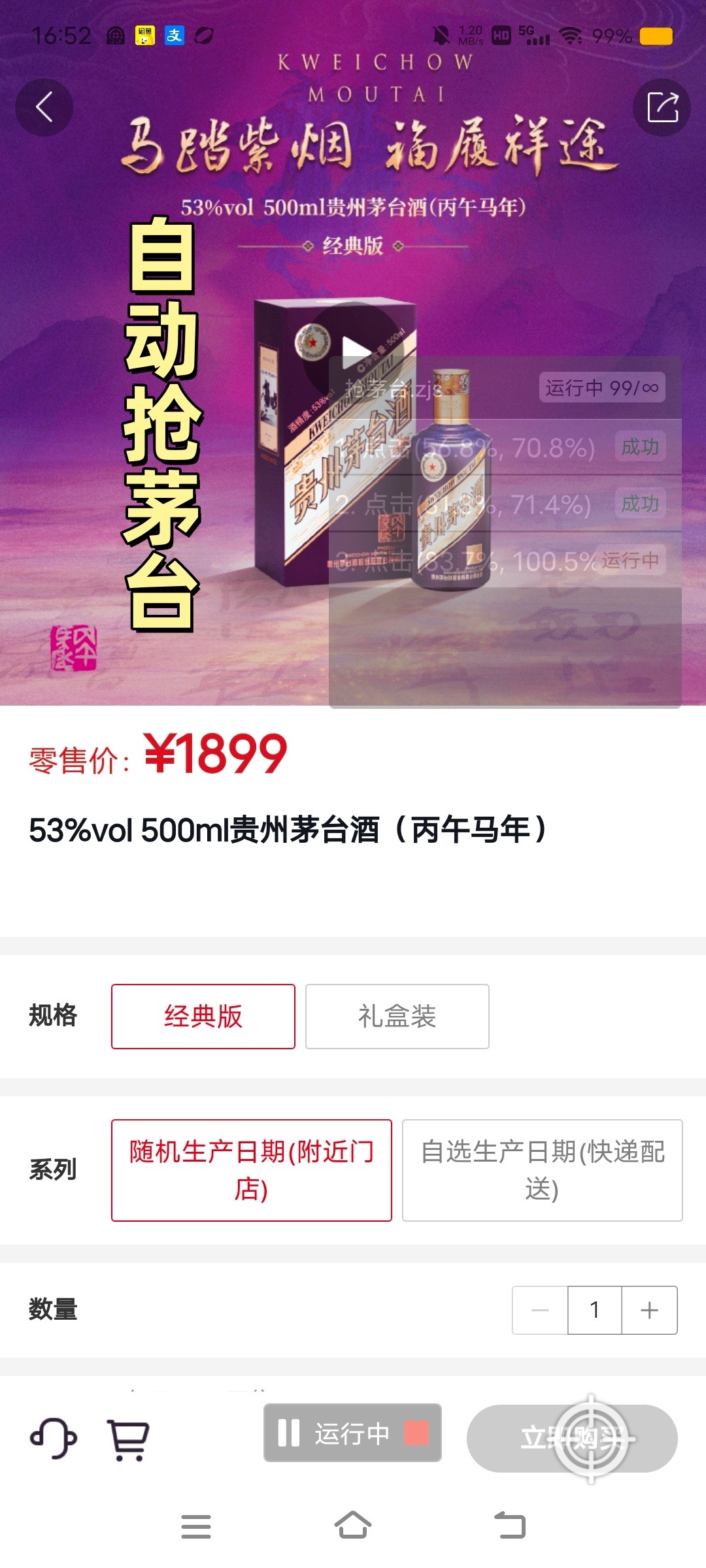
Task: Select the 经典版 specification
Action: click(203, 1016)
